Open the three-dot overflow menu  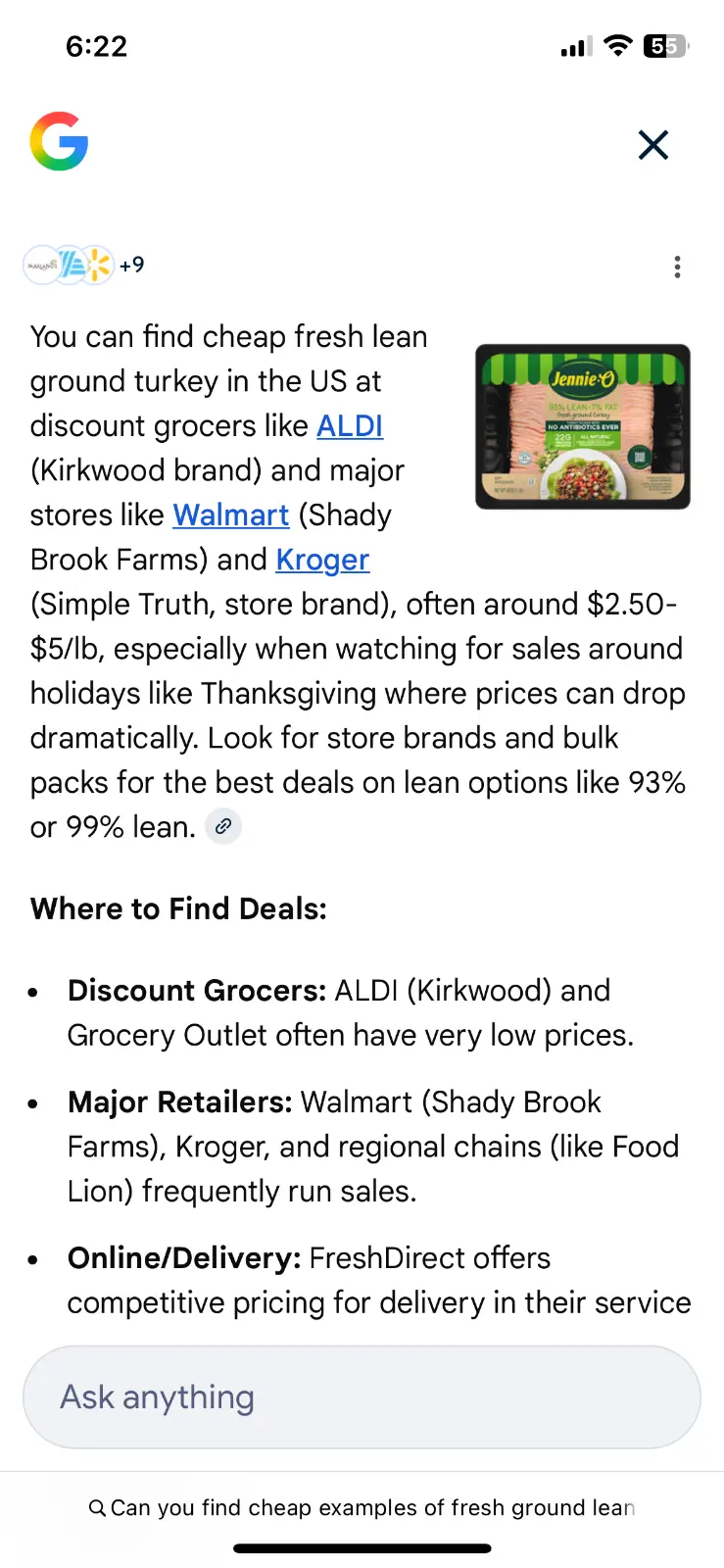pyautogui.click(x=677, y=268)
